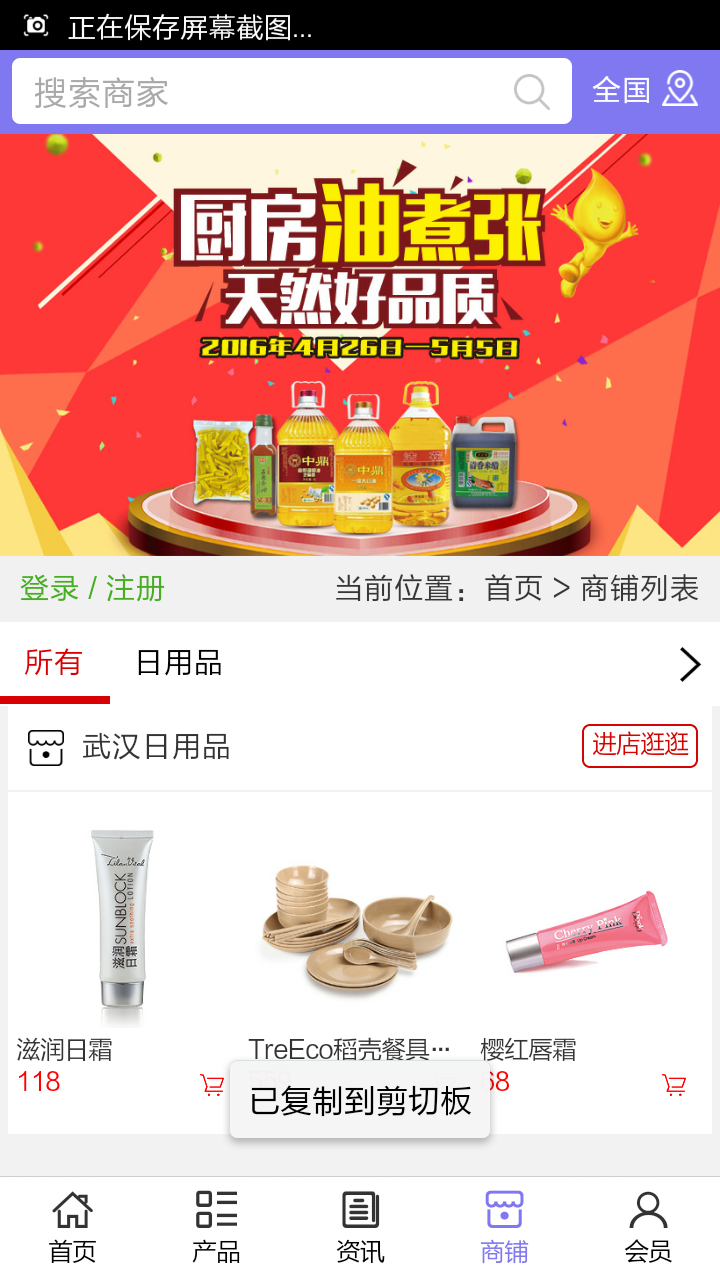
Task: Go to the 首页 bottom tab
Action: [72, 1228]
